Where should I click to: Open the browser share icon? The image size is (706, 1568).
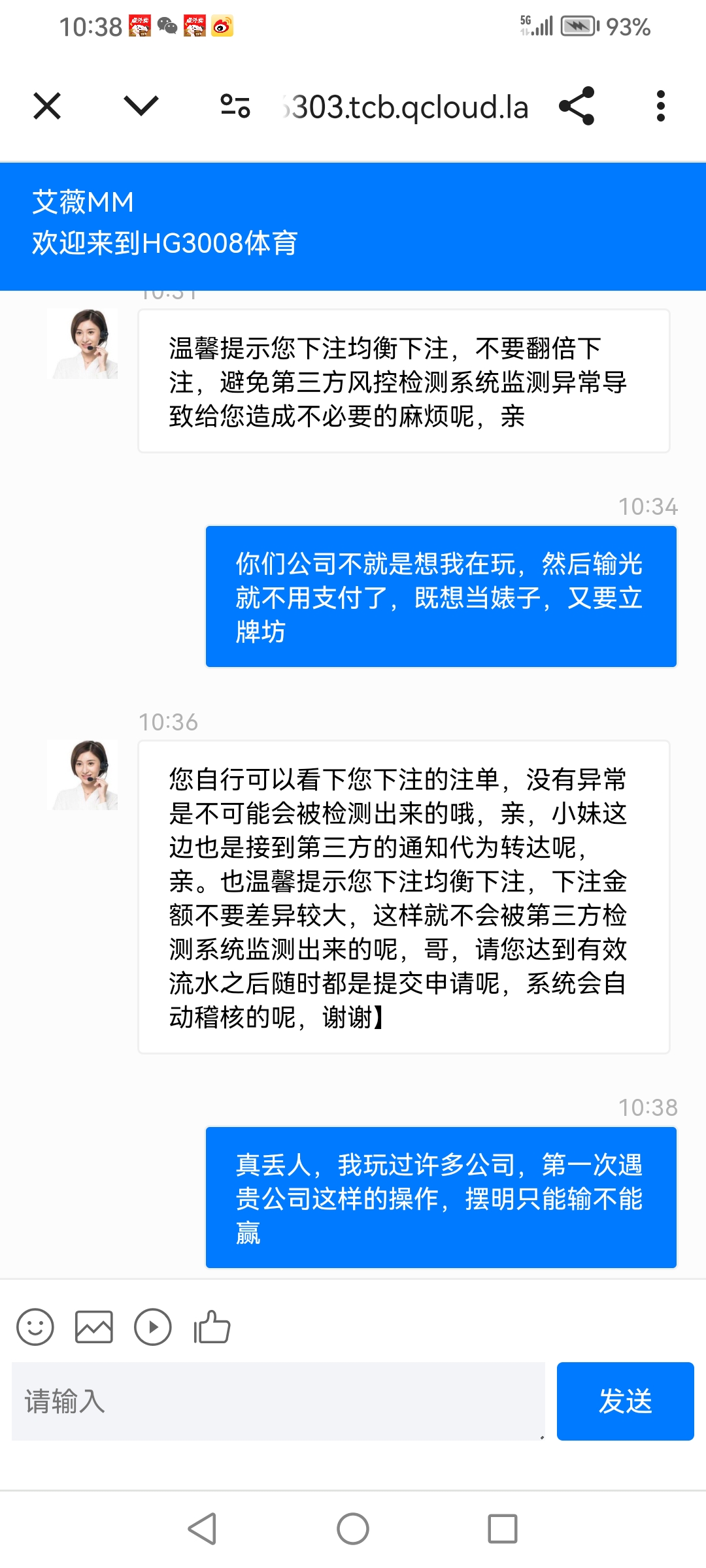click(x=578, y=106)
